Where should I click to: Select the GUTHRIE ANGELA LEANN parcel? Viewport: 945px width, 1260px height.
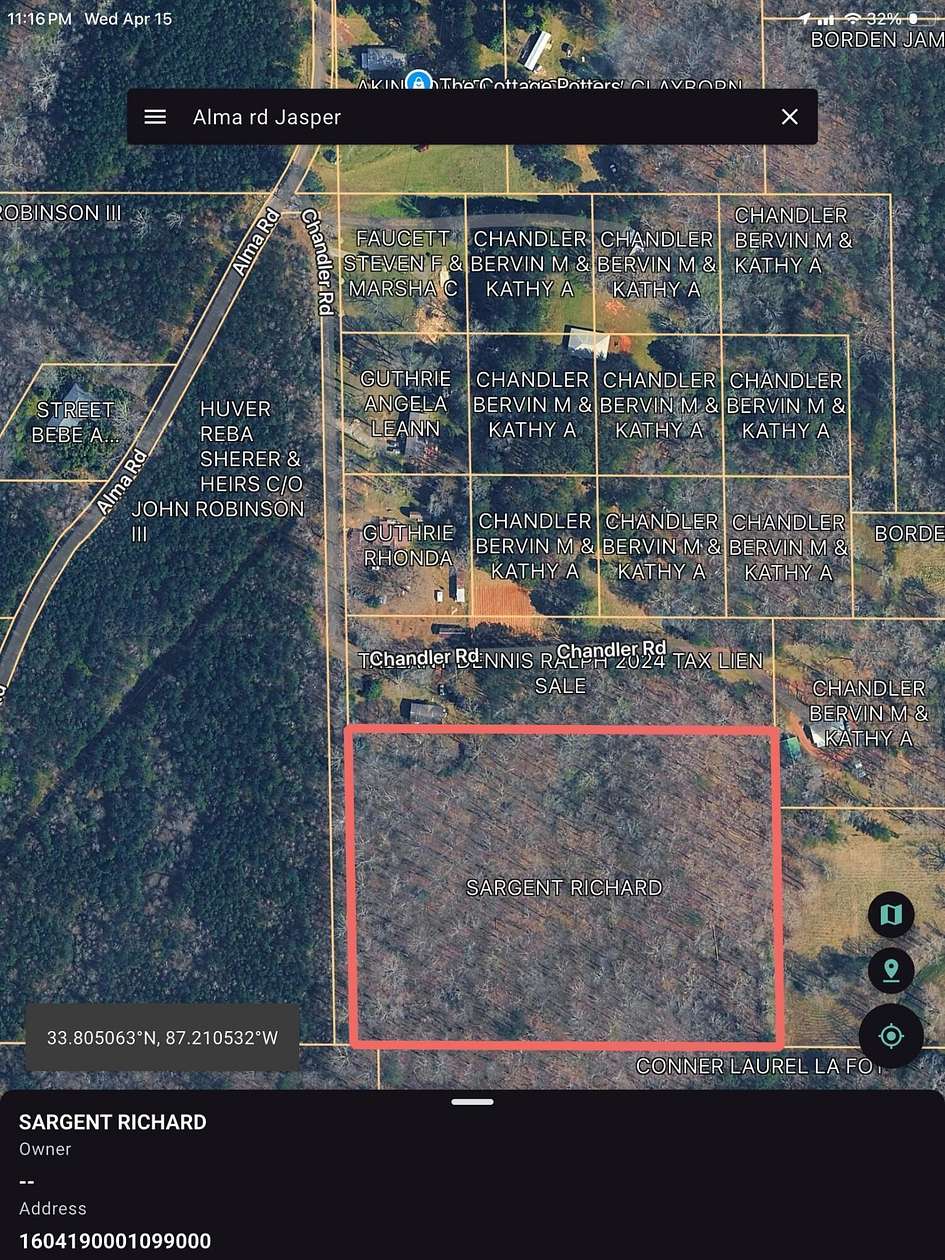(x=405, y=404)
